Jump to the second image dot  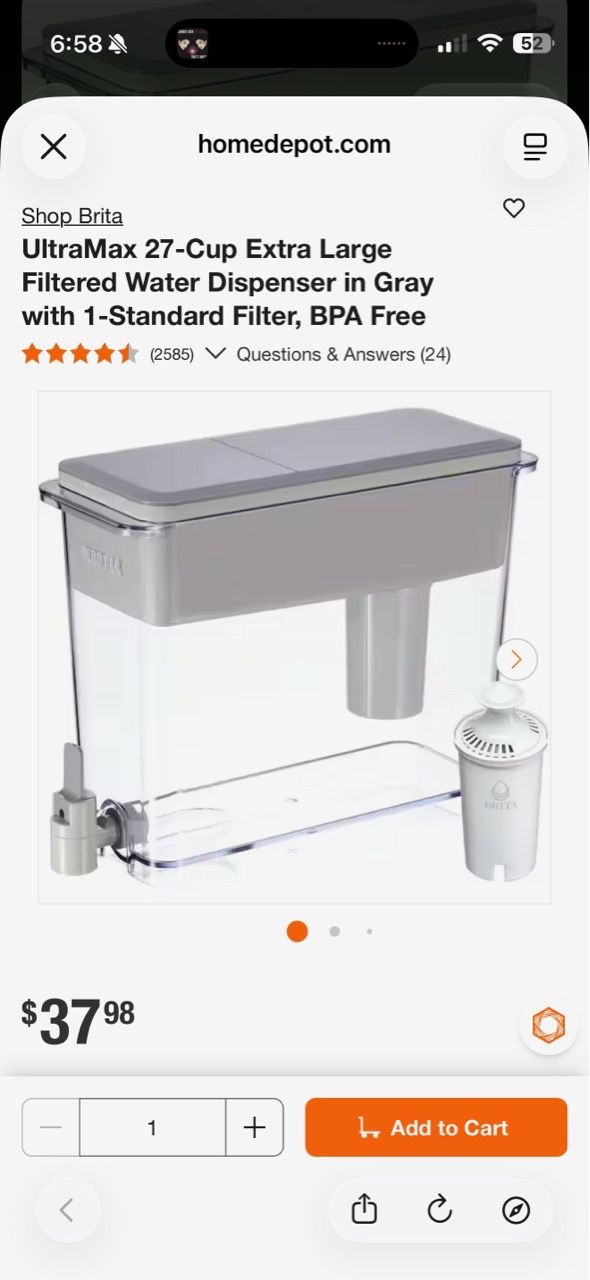click(334, 931)
